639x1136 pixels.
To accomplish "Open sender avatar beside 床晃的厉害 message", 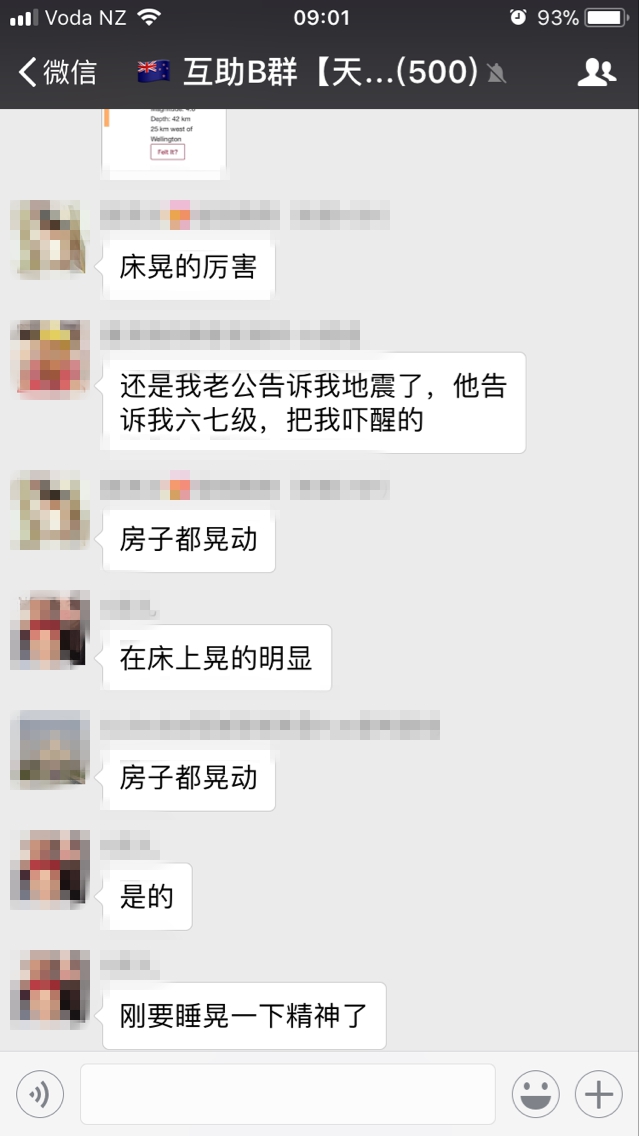I will [50, 240].
